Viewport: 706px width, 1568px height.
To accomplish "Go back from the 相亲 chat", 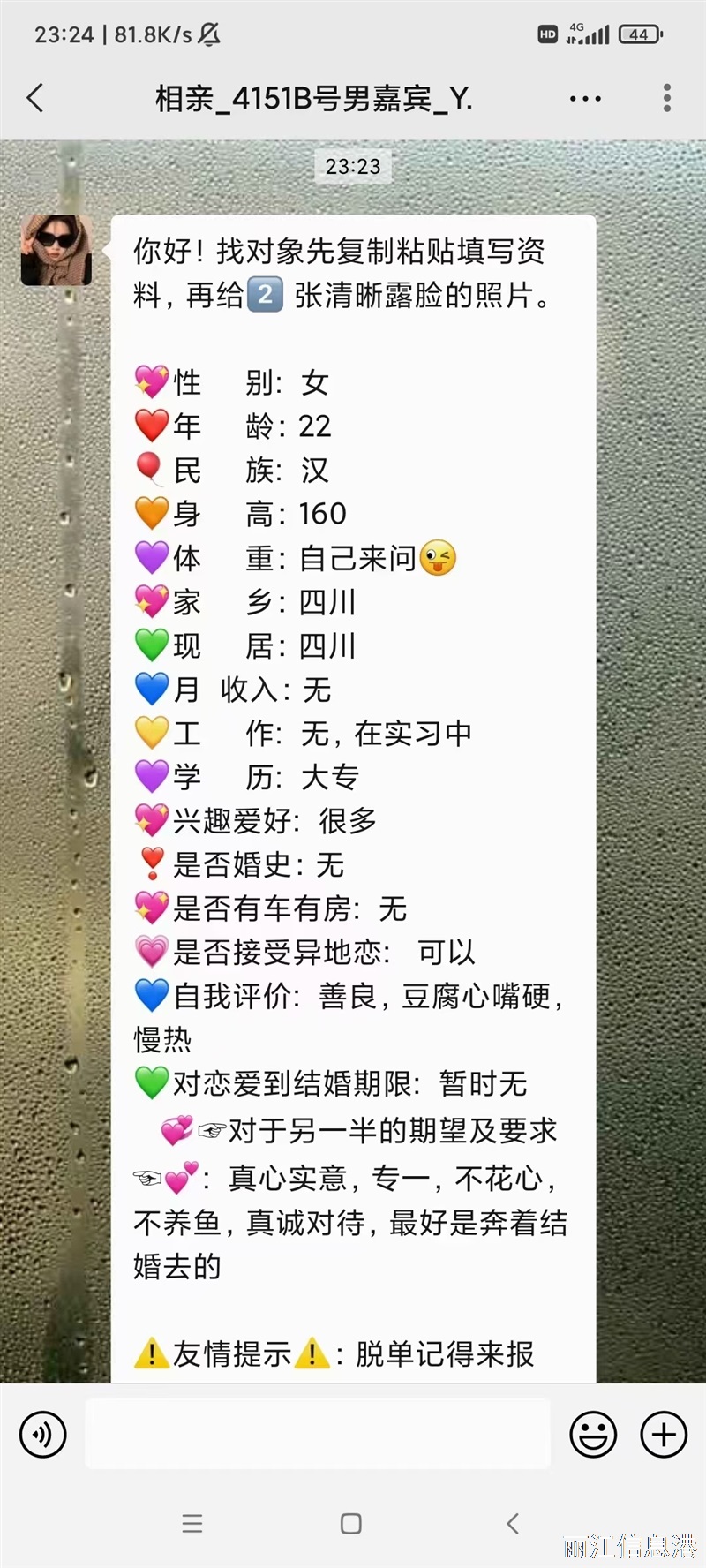I will [x=35, y=98].
